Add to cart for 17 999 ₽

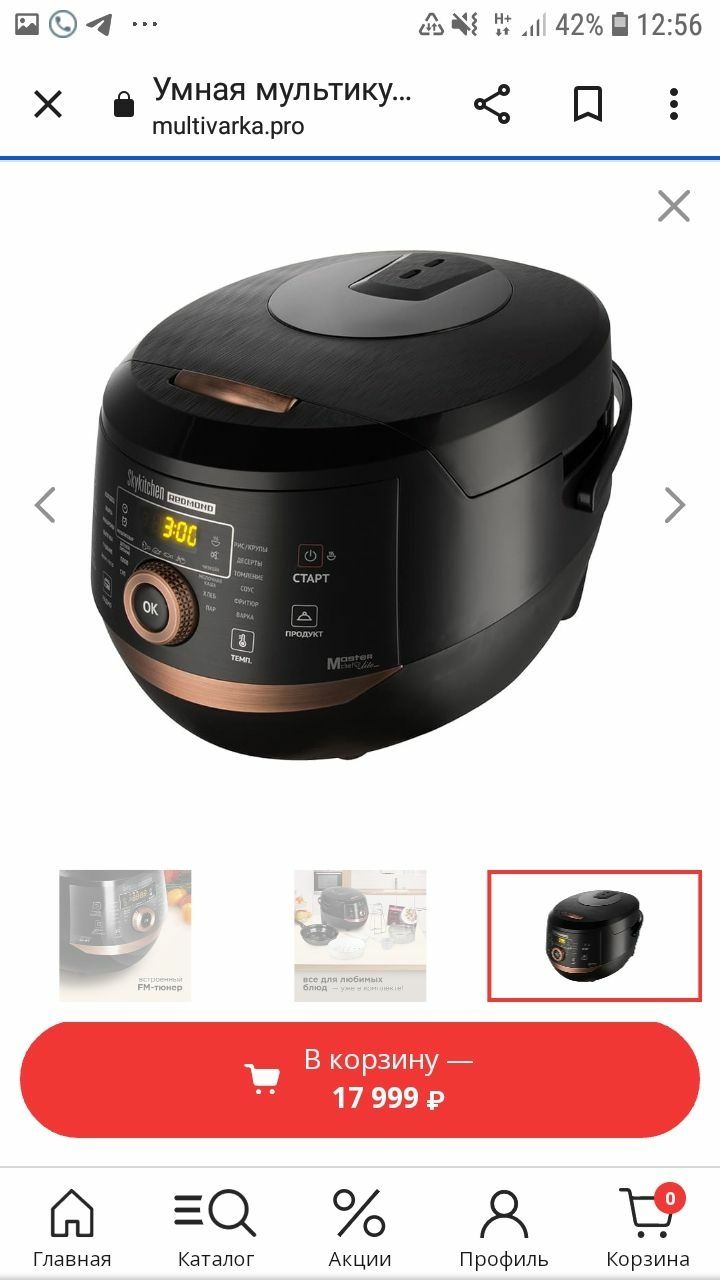pyautogui.click(x=360, y=1079)
